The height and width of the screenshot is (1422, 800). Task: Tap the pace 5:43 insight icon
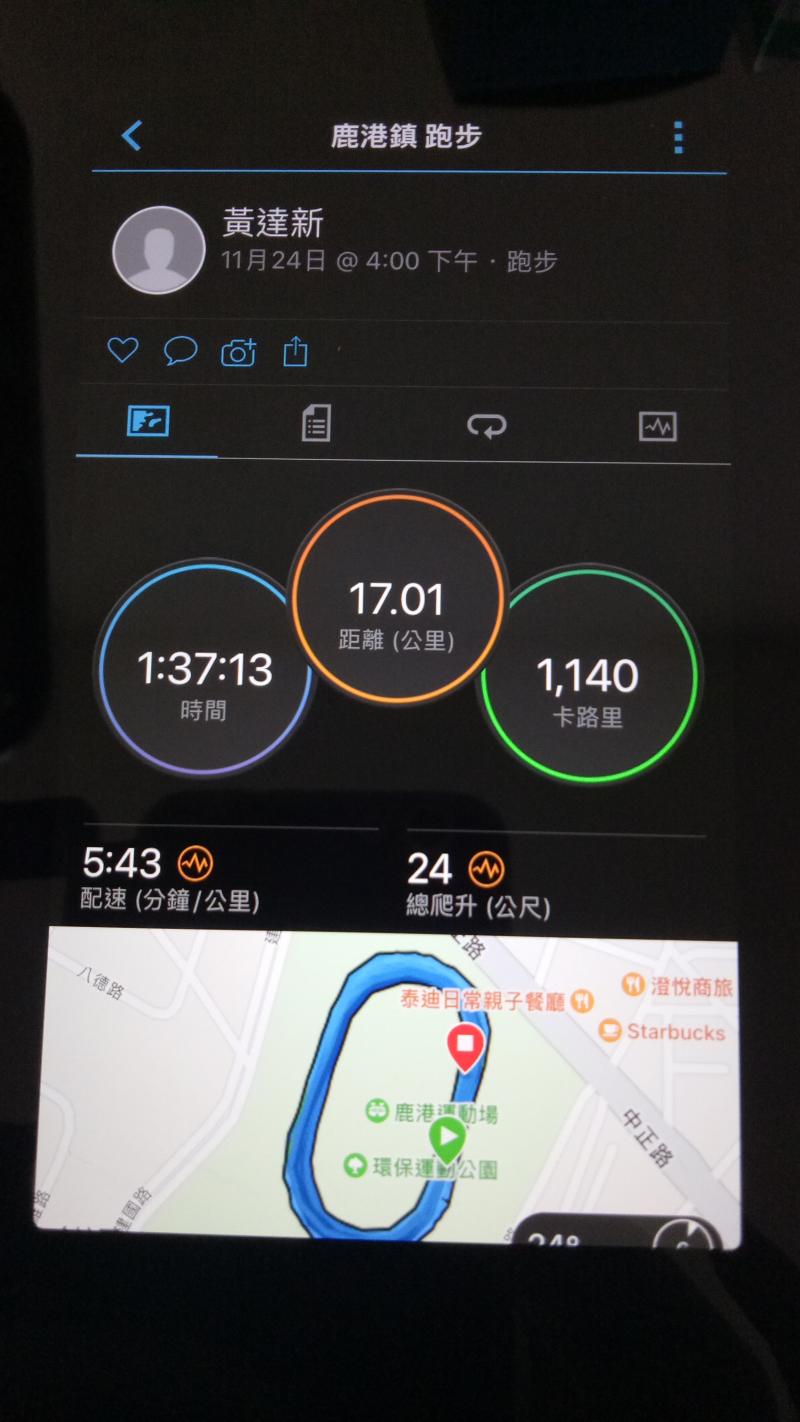point(196,861)
